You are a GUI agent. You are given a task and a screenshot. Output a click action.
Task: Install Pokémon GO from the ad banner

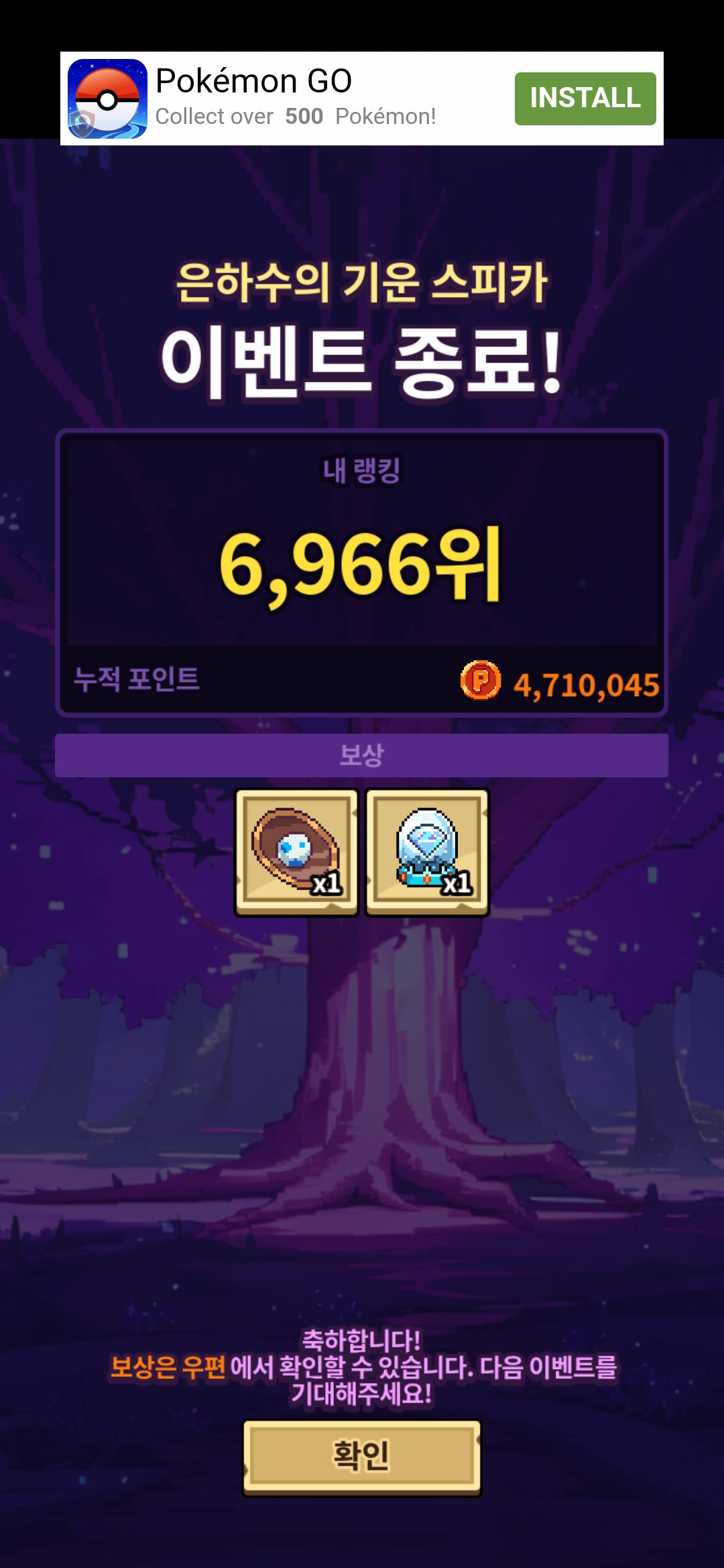coord(585,99)
